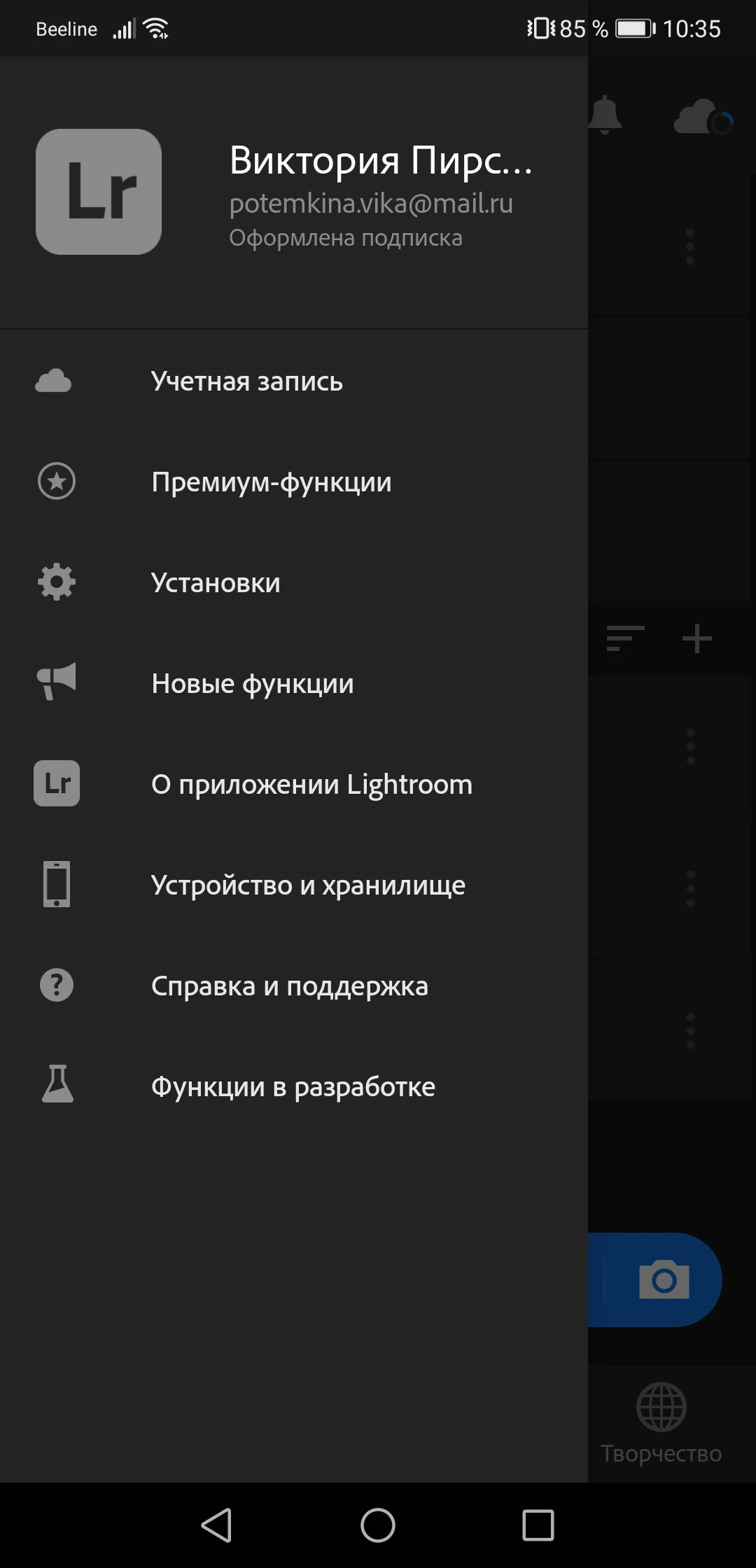This screenshot has width=756, height=1568.
Task: Open Премиум-функции
Action: click(x=271, y=482)
